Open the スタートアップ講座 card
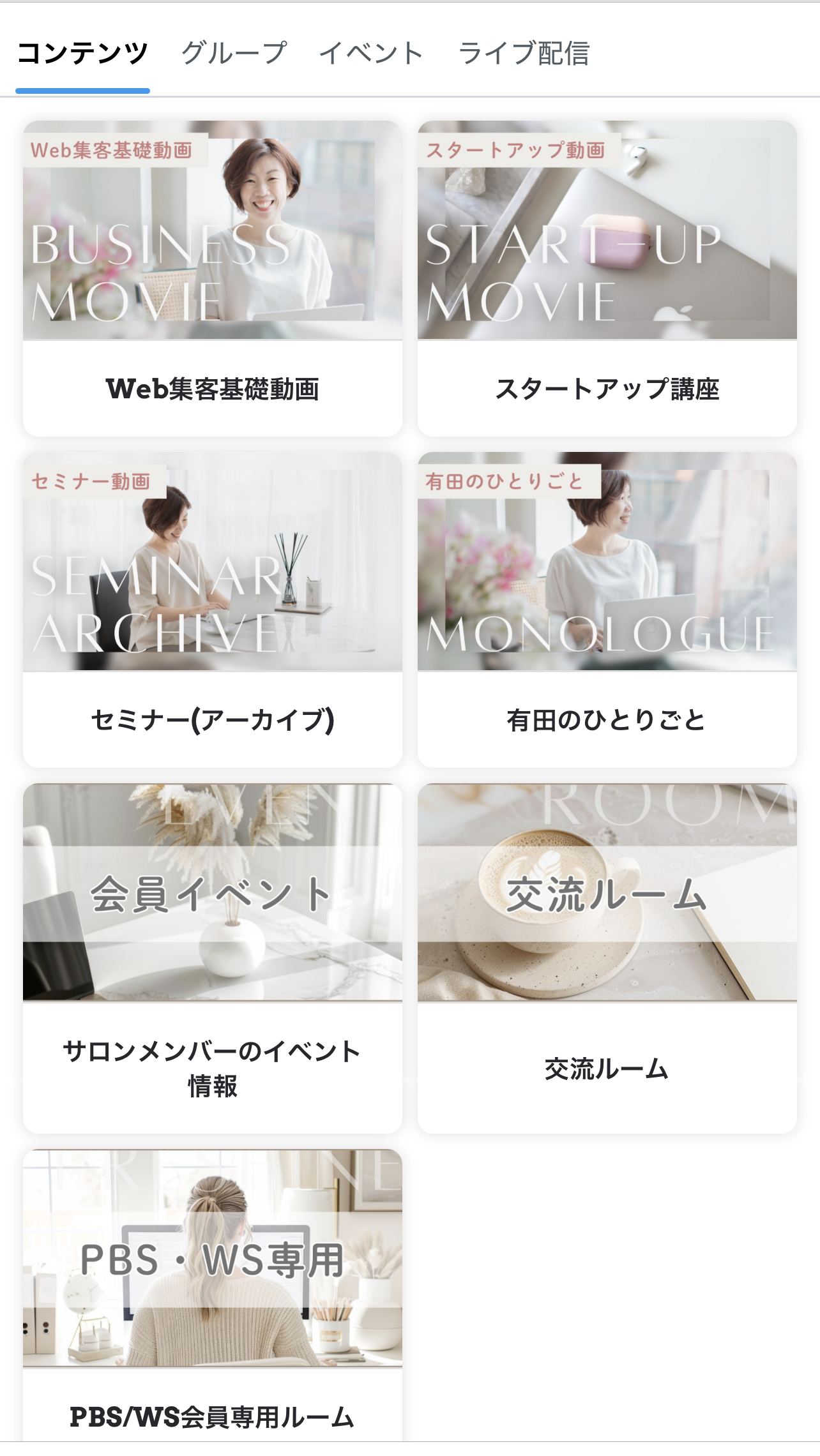Screen dimensions: 820x1456 point(607,278)
